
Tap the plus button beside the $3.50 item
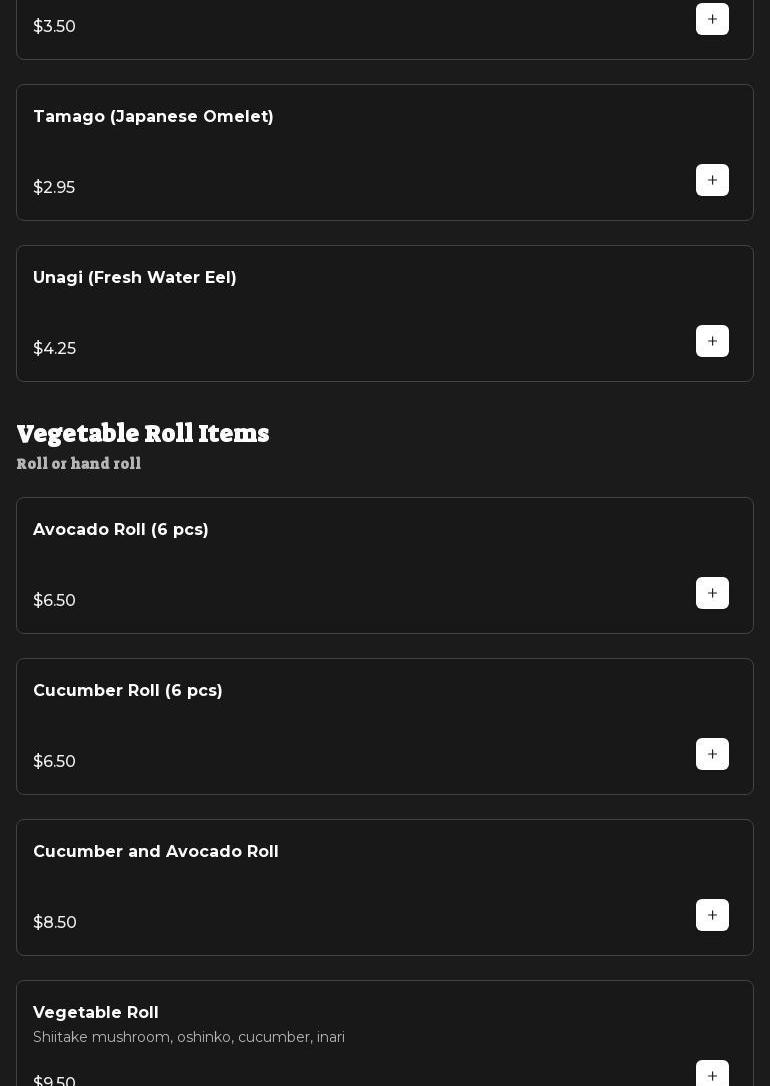[x=712, y=19]
